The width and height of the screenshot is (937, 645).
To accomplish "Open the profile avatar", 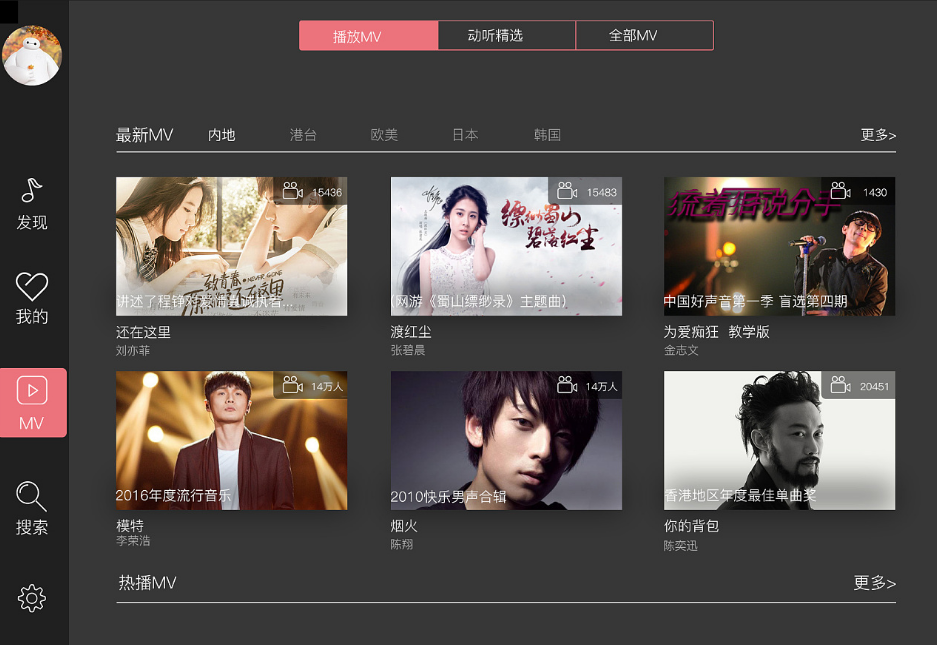I will click(32, 56).
